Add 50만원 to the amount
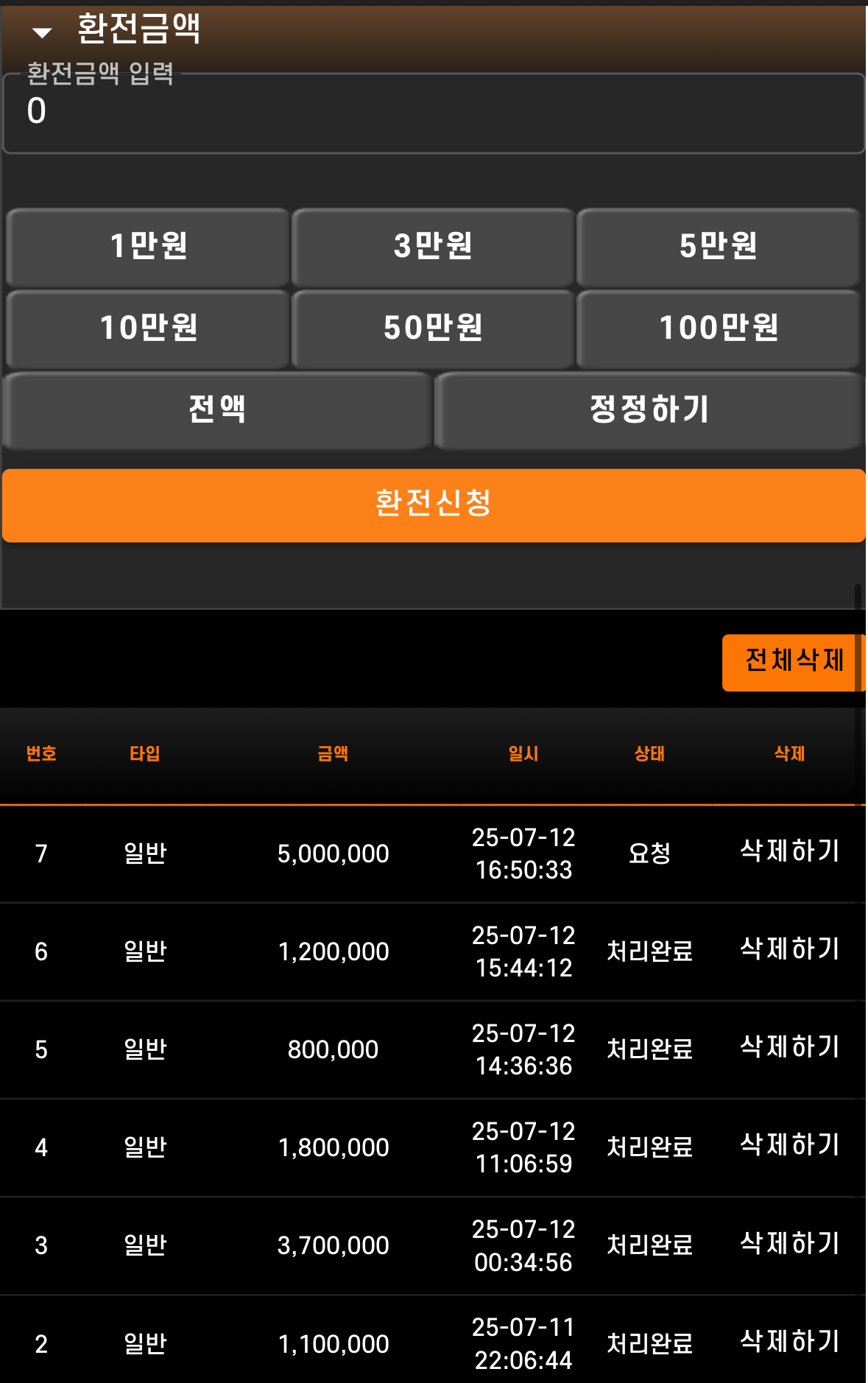Image resolution: width=868 pixels, height=1383 pixels. pos(433,328)
